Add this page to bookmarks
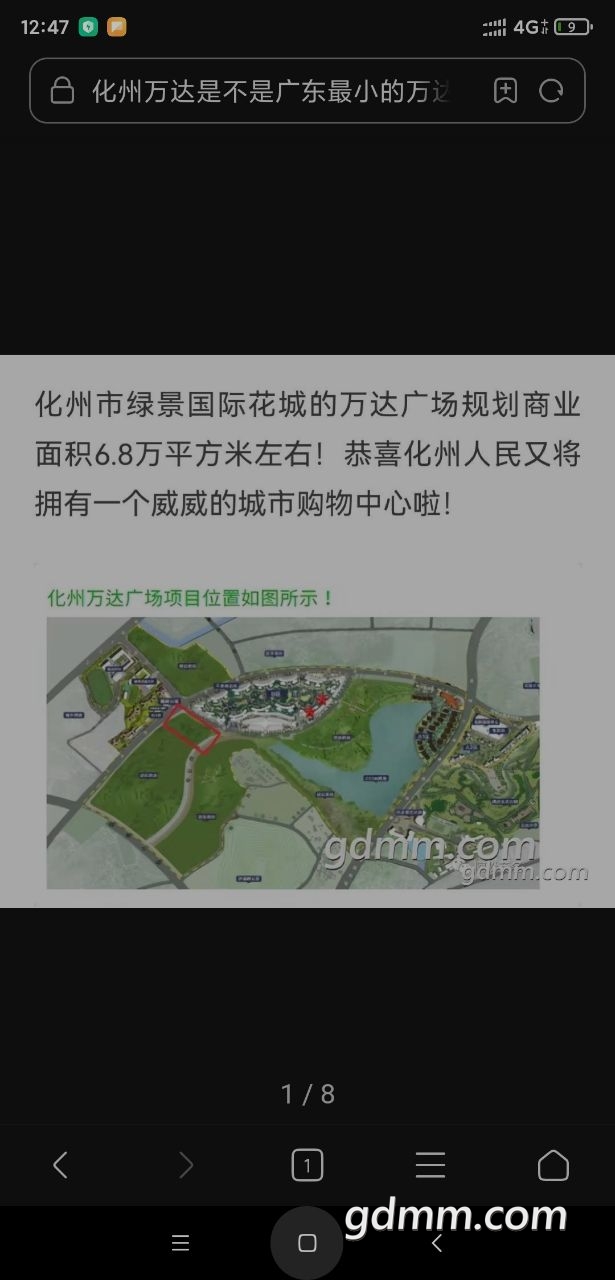Screen dimensions: 615x1280 coord(506,91)
